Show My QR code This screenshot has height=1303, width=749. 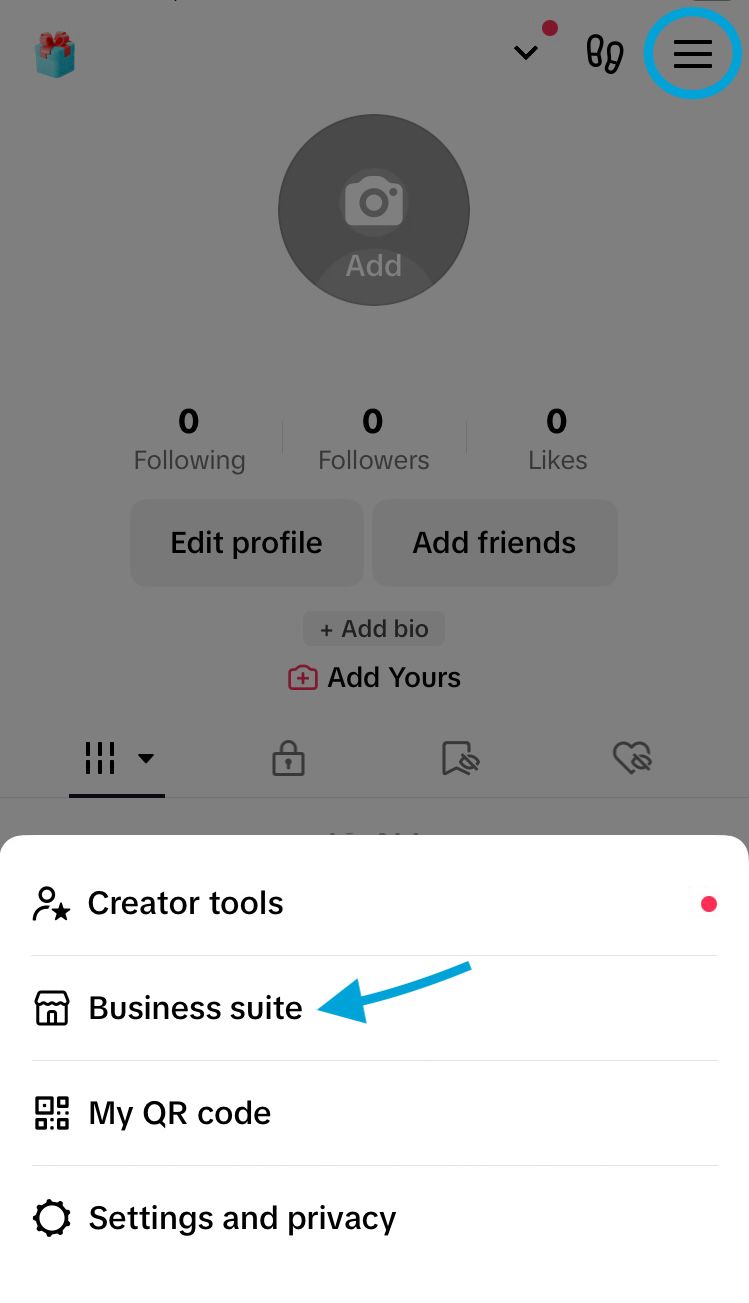pyautogui.click(x=374, y=1113)
